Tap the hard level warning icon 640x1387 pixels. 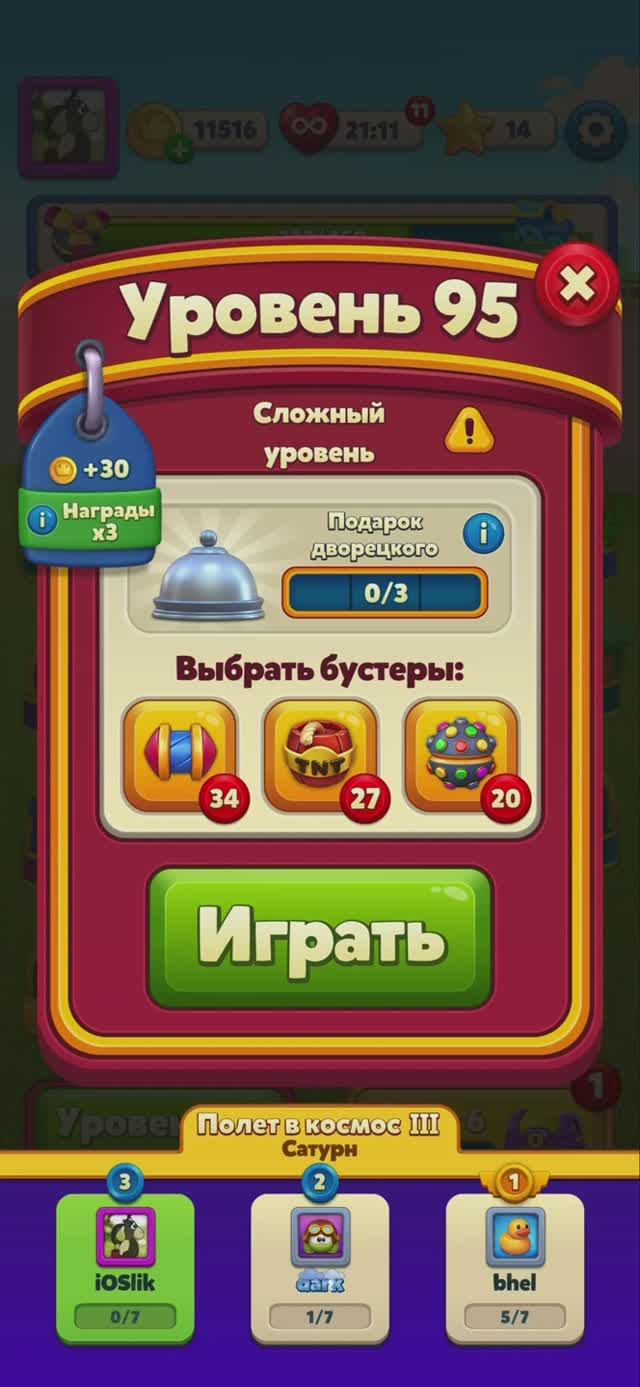[x=468, y=429]
